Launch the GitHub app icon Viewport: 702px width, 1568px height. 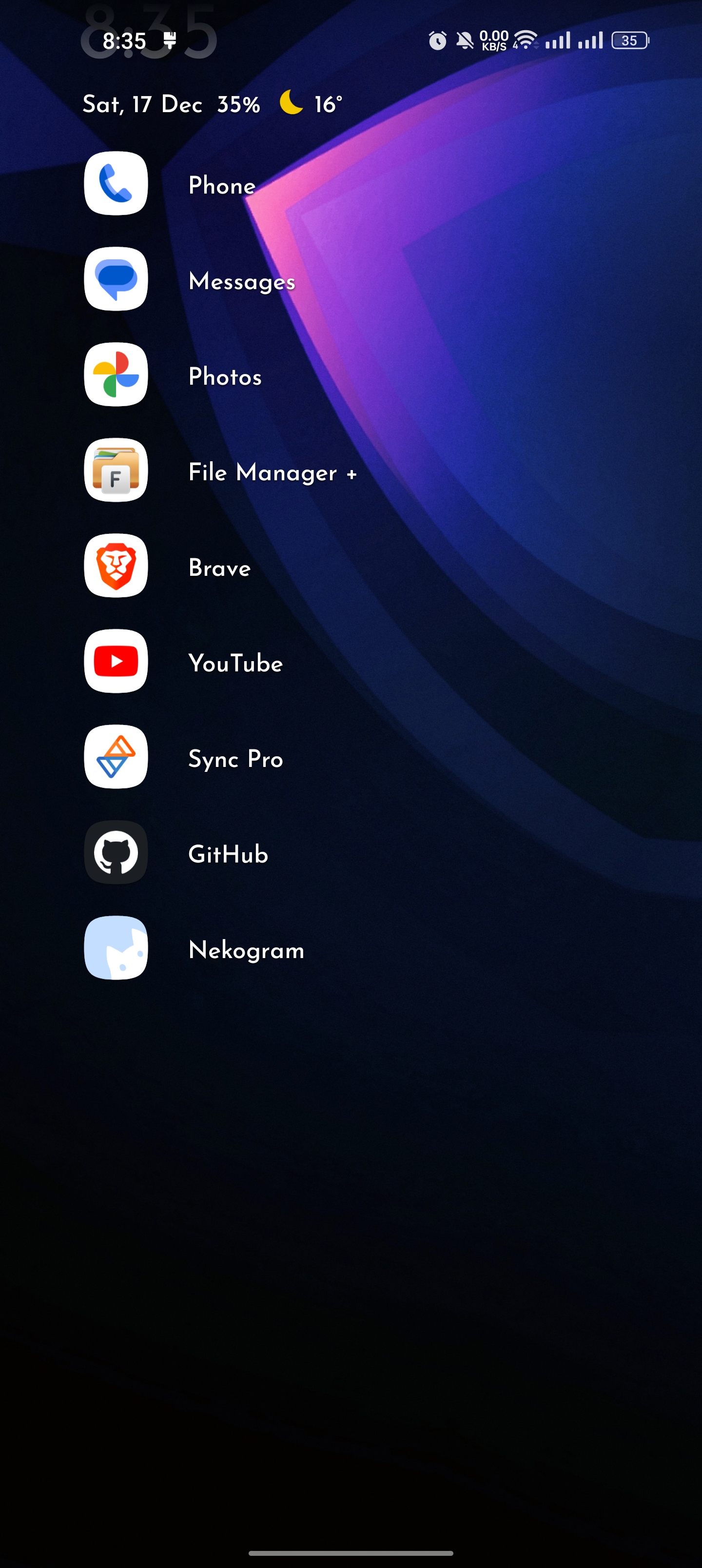pyautogui.click(x=115, y=853)
